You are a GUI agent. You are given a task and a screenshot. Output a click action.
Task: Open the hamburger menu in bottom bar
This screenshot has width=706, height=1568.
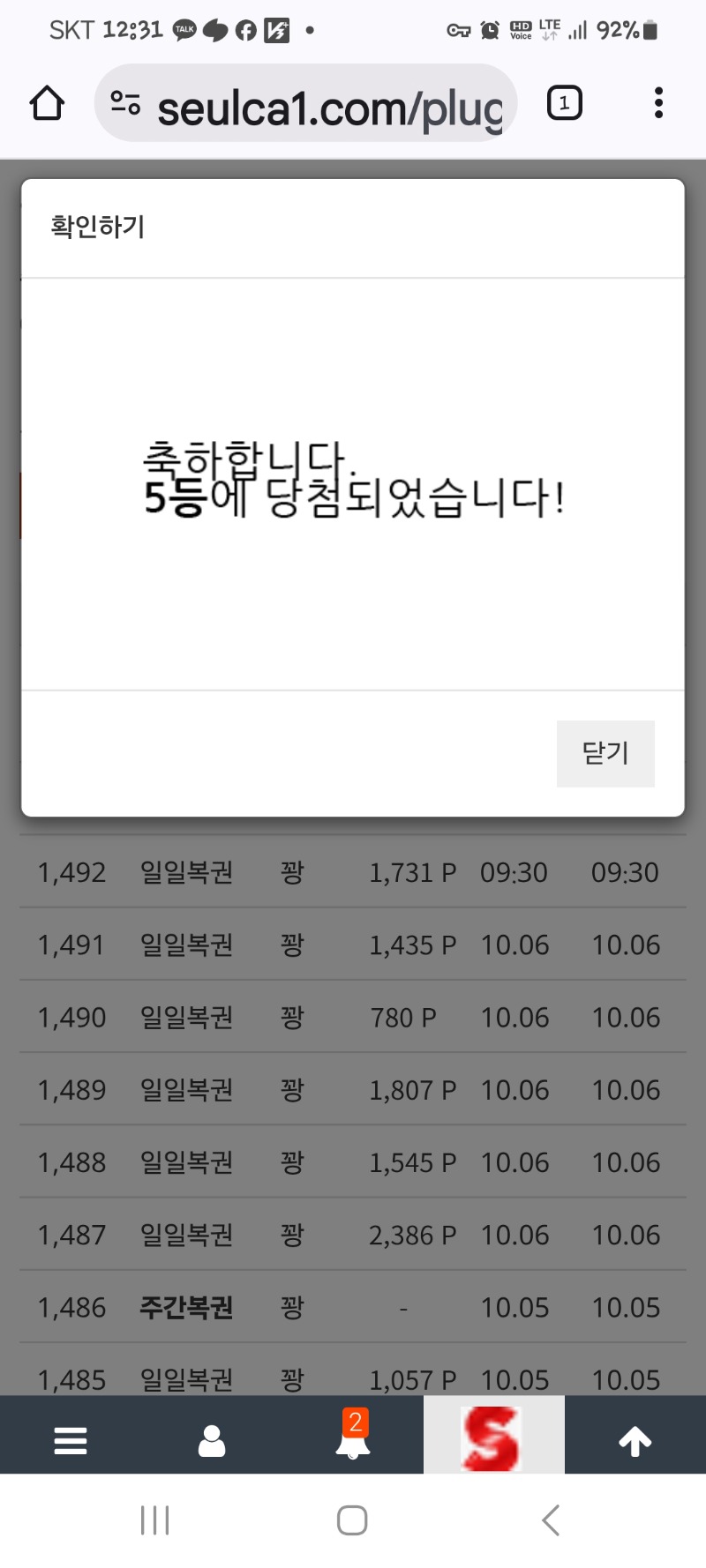click(71, 1441)
